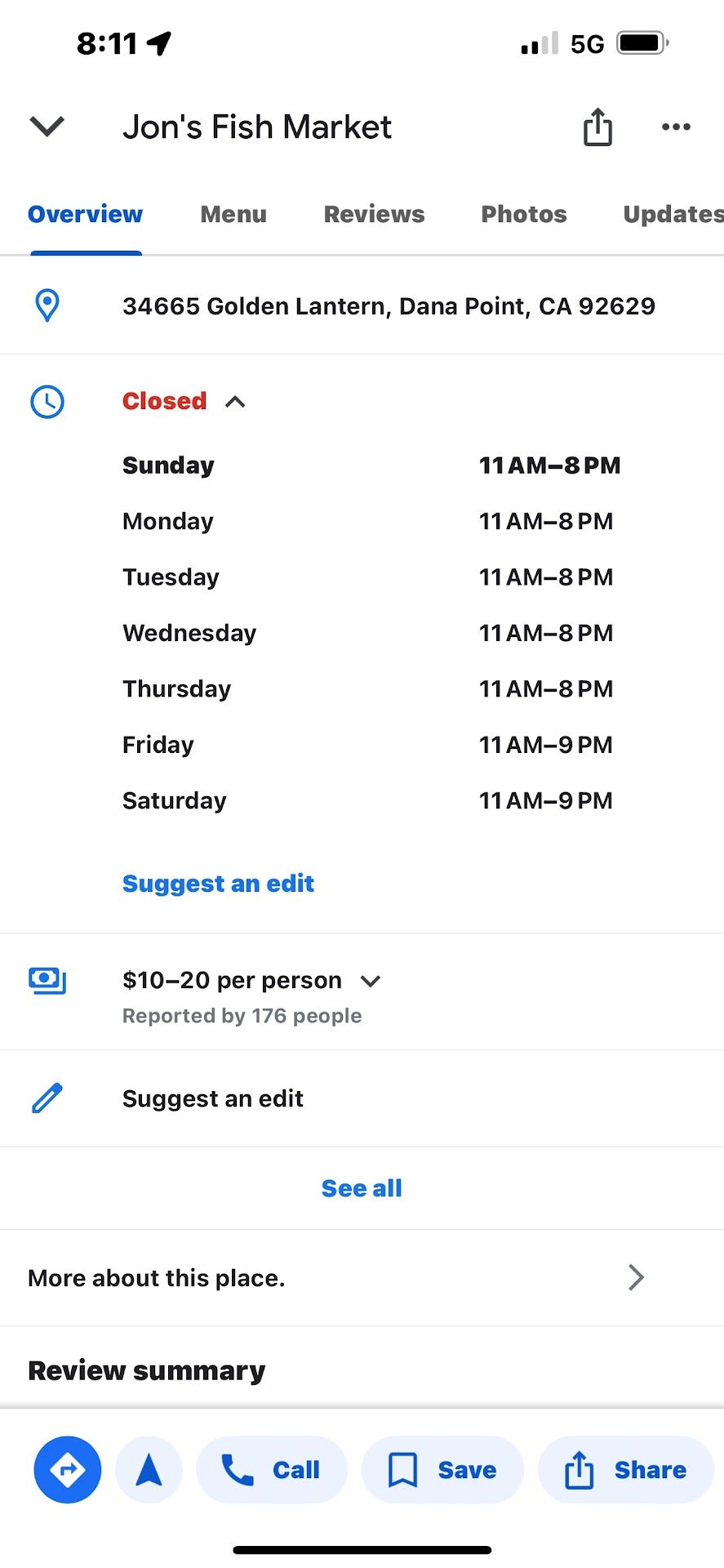Tap the blue Suggest an edit link under hours
Viewport: 724px width, 1568px height.
click(218, 884)
